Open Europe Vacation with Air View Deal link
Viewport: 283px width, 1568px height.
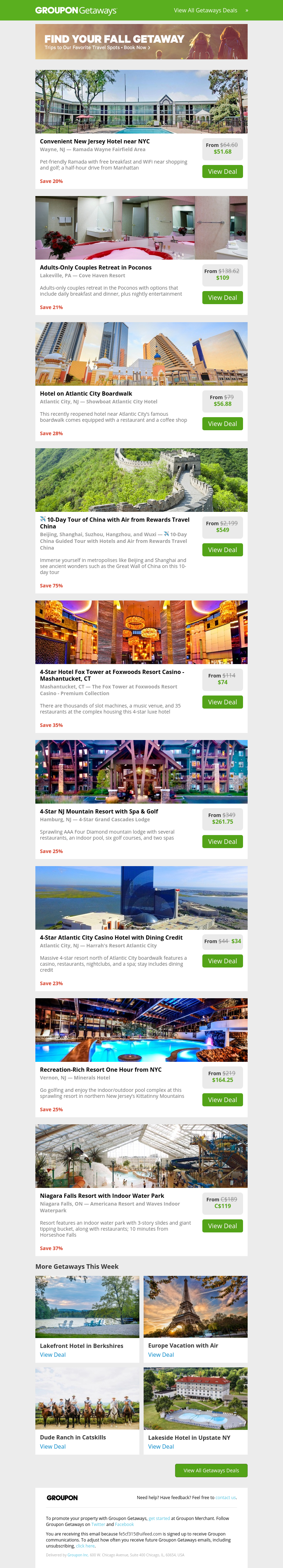161,1354
